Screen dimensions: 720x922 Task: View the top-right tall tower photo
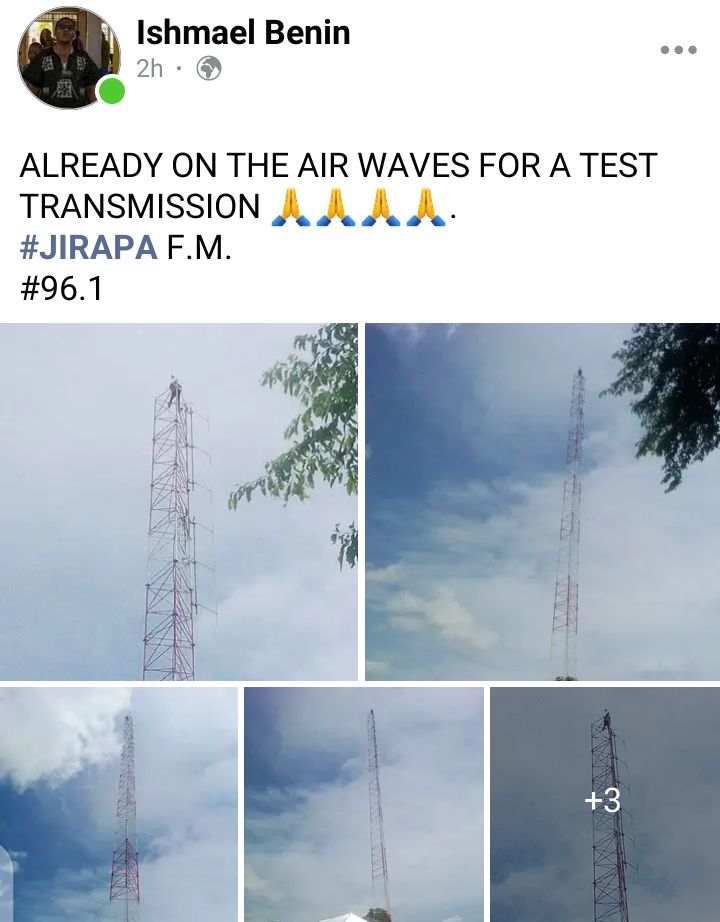pyautogui.click(x=542, y=502)
